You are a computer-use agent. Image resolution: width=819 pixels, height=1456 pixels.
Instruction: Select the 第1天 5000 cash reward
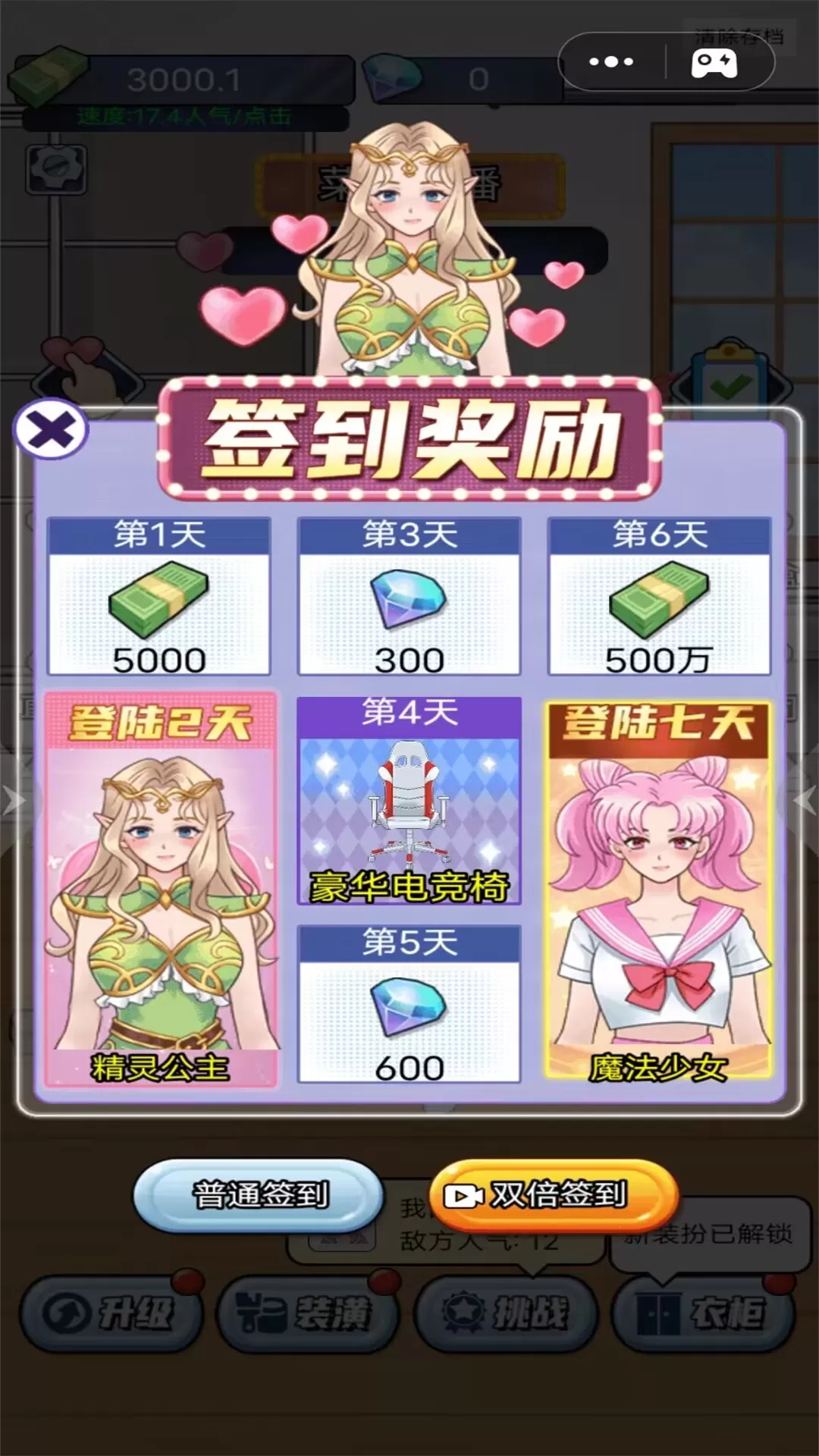click(159, 598)
